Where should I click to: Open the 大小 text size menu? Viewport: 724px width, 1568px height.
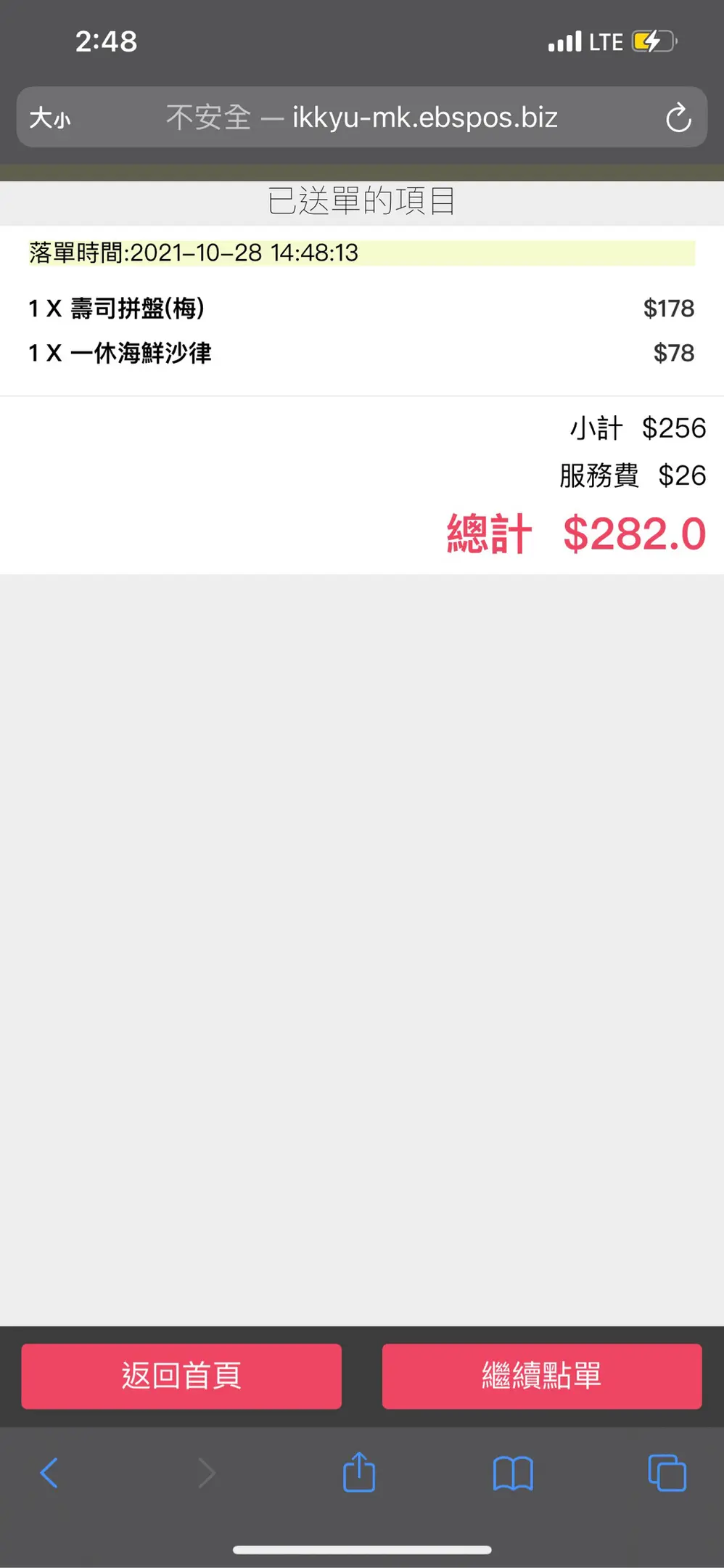[50, 118]
